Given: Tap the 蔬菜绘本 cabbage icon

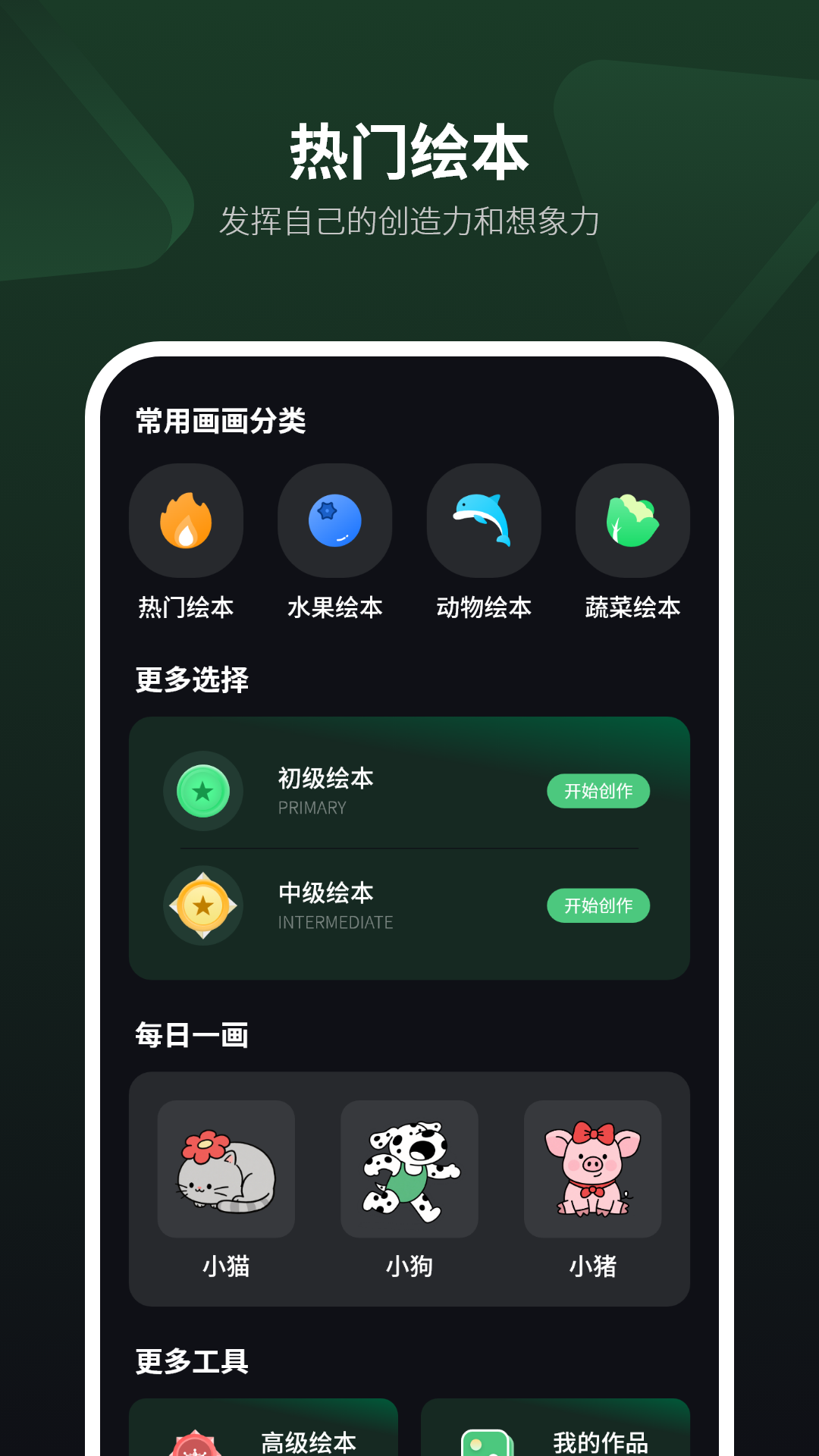Looking at the screenshot, I should (x=632, y=520).
